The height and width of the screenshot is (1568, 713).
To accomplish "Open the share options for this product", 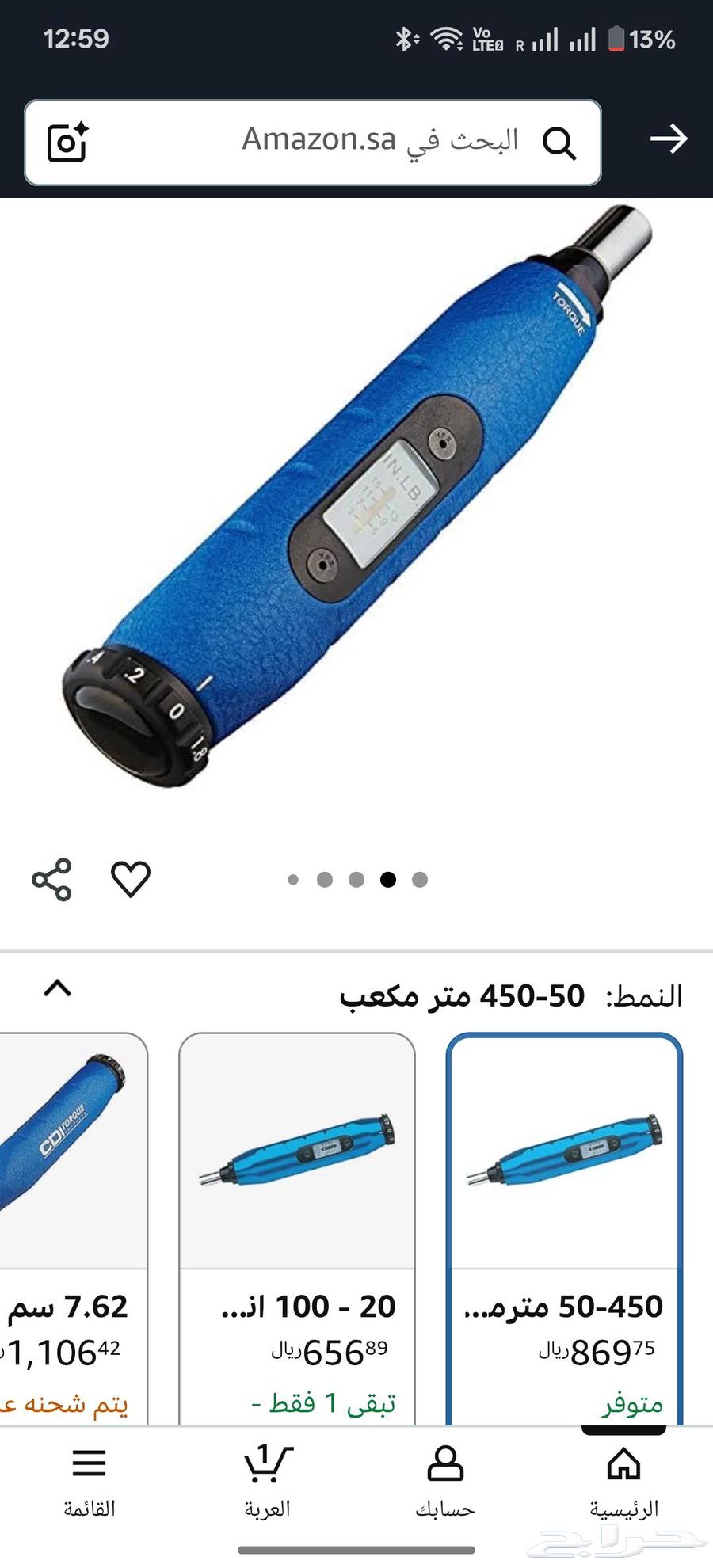I will click(51, 881).
